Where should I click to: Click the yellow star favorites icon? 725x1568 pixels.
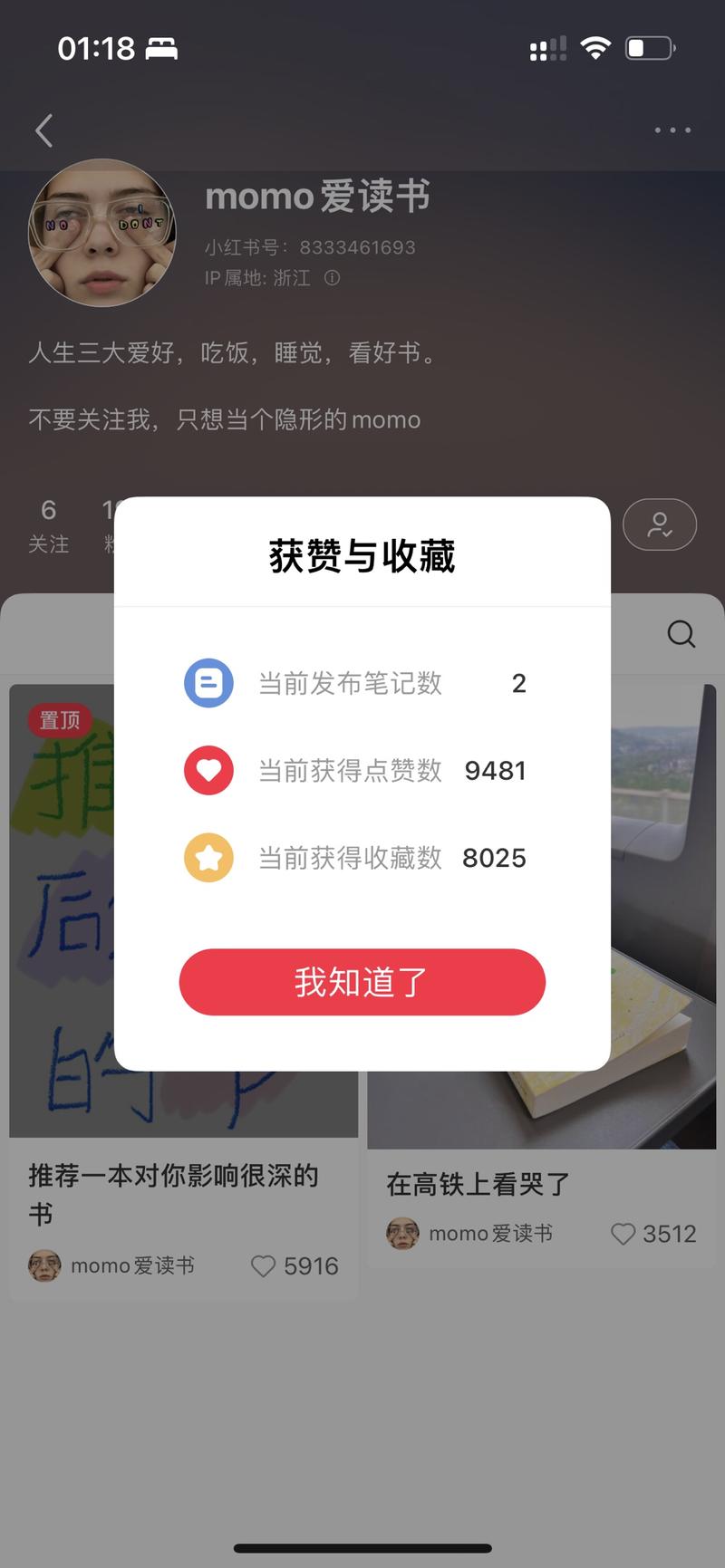208,857
